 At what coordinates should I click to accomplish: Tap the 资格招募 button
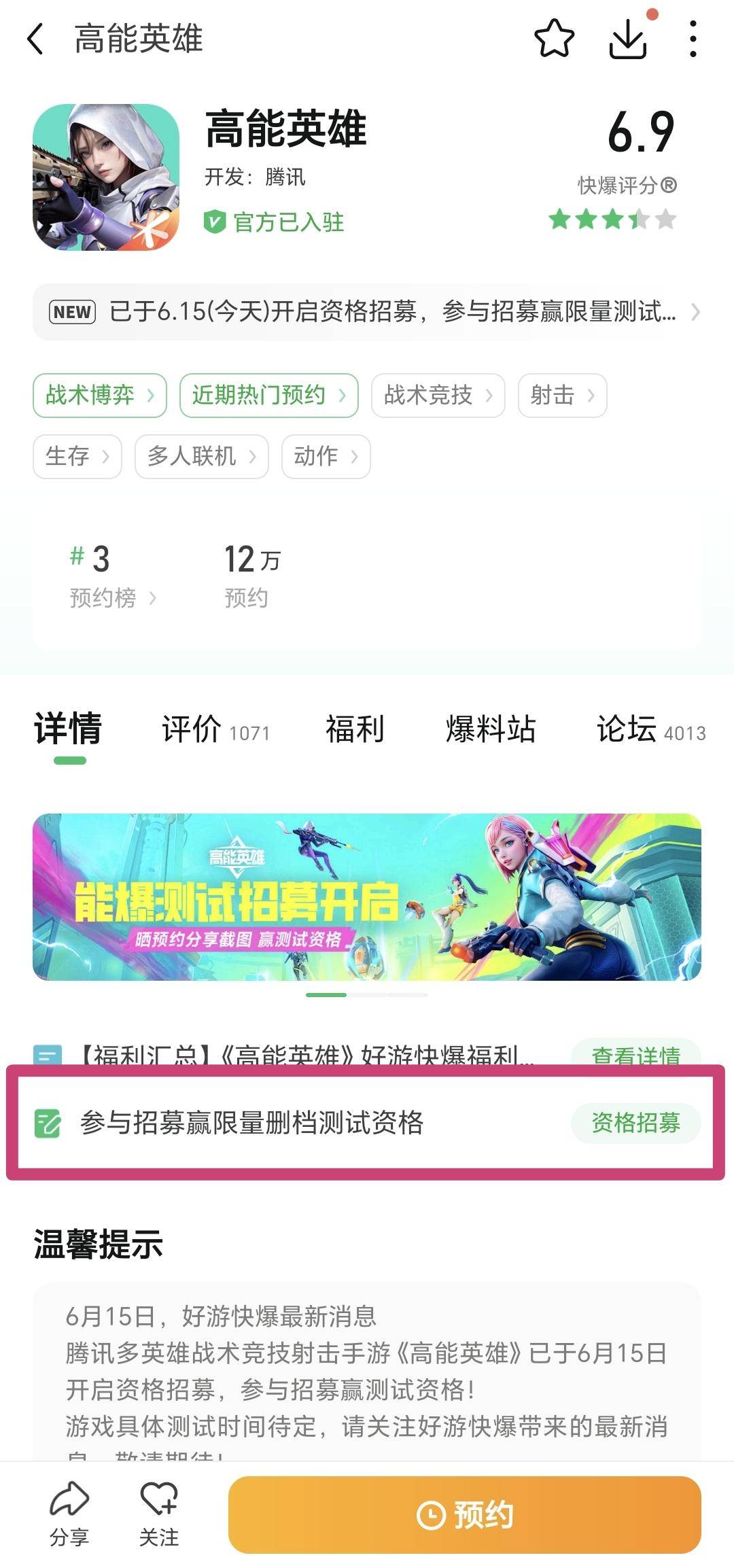pos(635,1123)
